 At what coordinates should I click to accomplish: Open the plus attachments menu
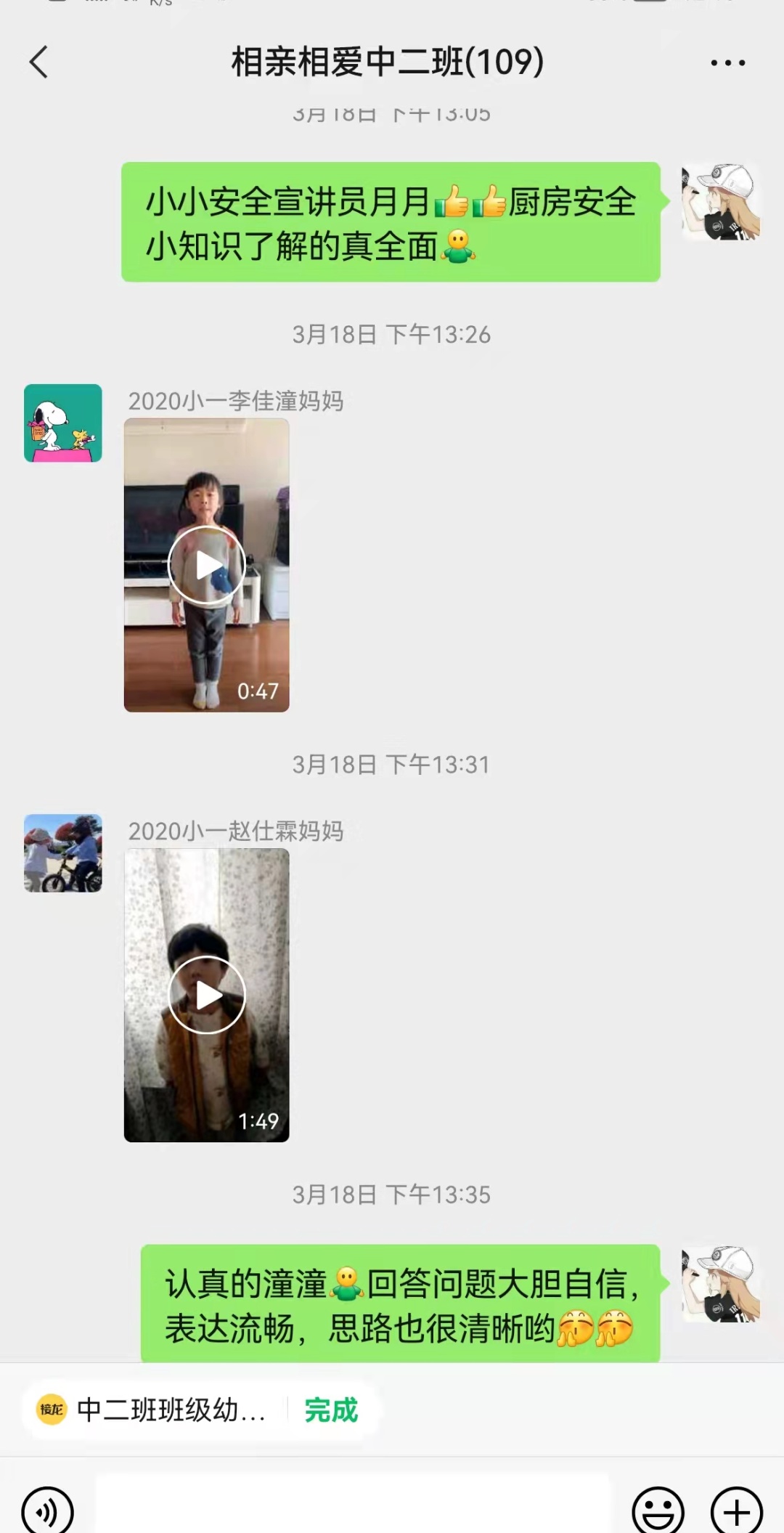point(736,1512)
